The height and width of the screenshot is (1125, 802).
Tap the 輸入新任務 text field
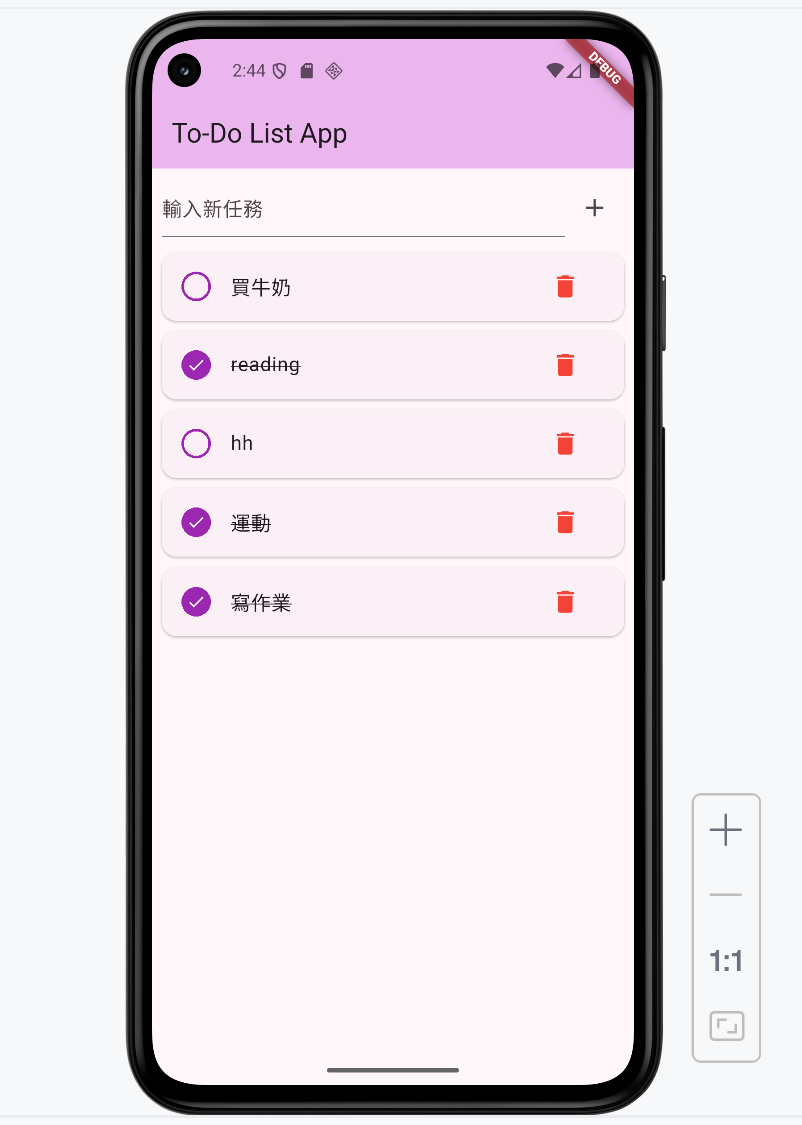(x=362, y=209)
